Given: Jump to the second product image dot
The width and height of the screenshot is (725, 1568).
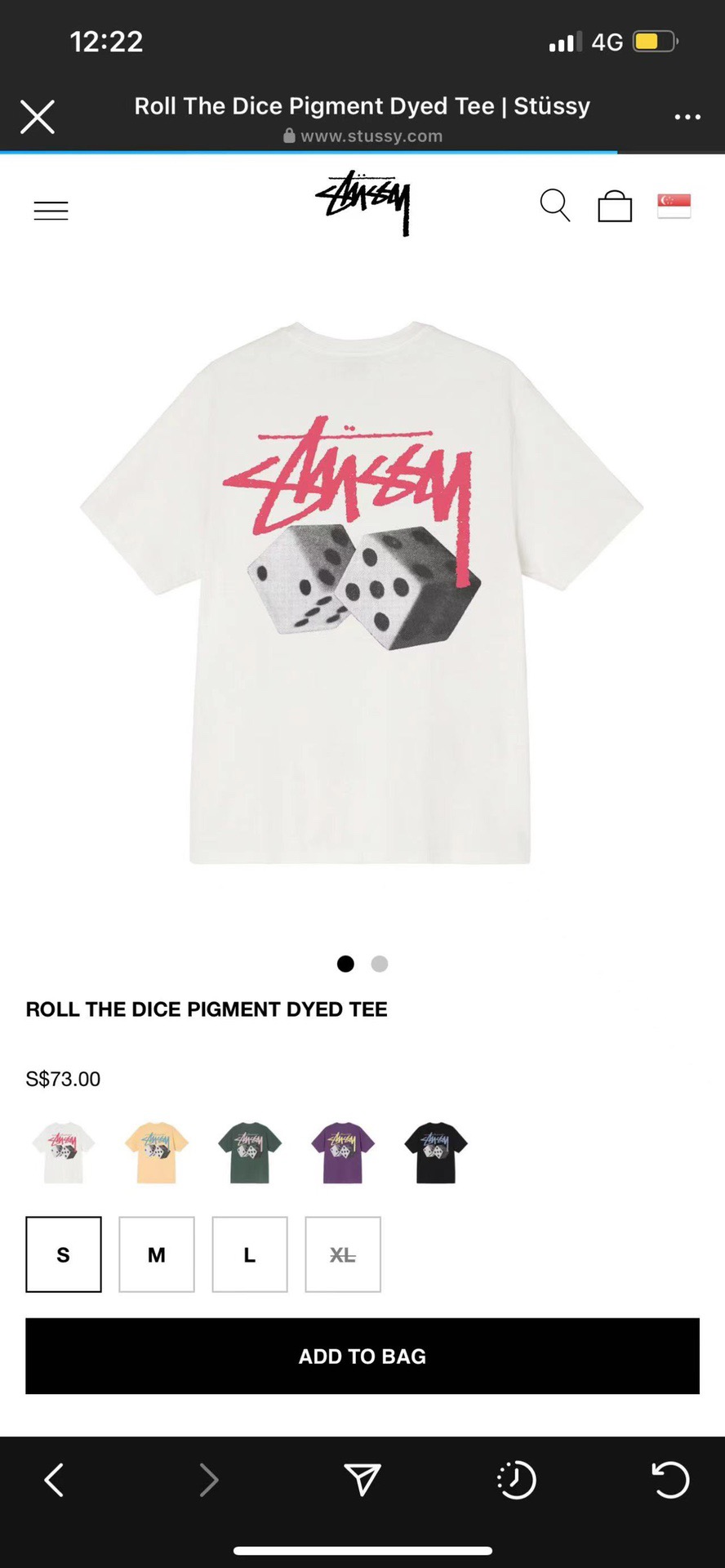Looking at the screenshot, I should (379, 964).
